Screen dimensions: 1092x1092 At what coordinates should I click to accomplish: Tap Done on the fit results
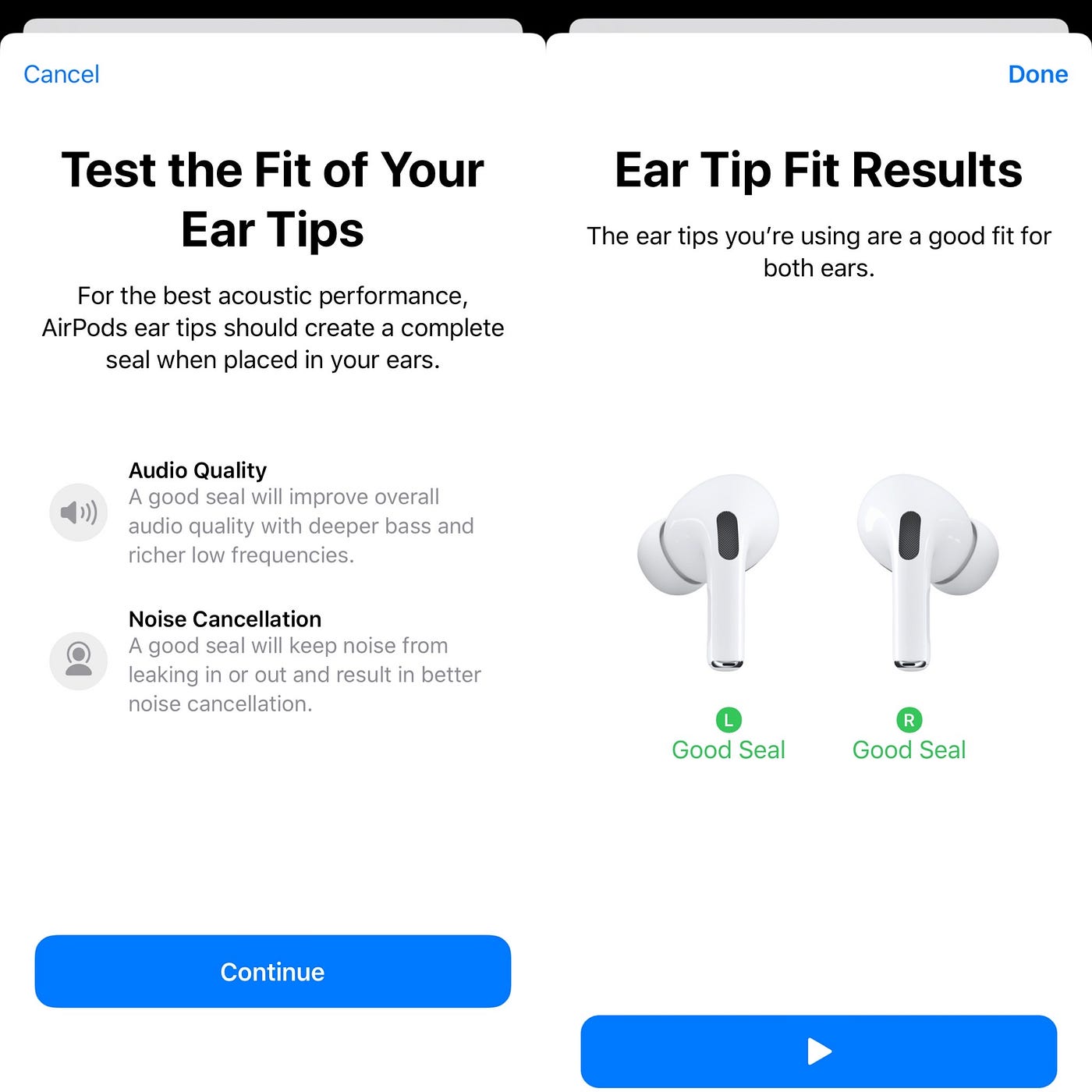(1037, 74)
